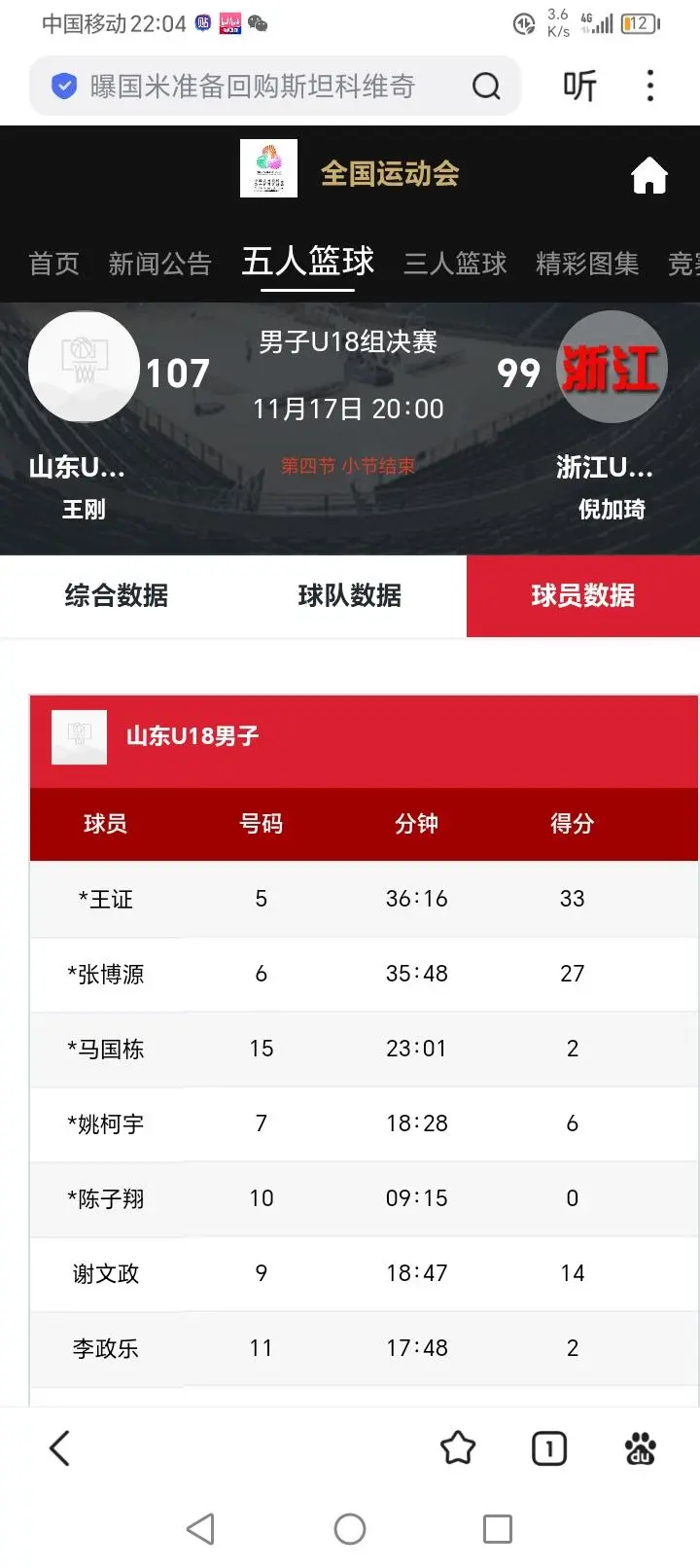This screenshot has width=700, height=1568.
Task: Open the Baidu paw home button
Action: pos(640,1448)
